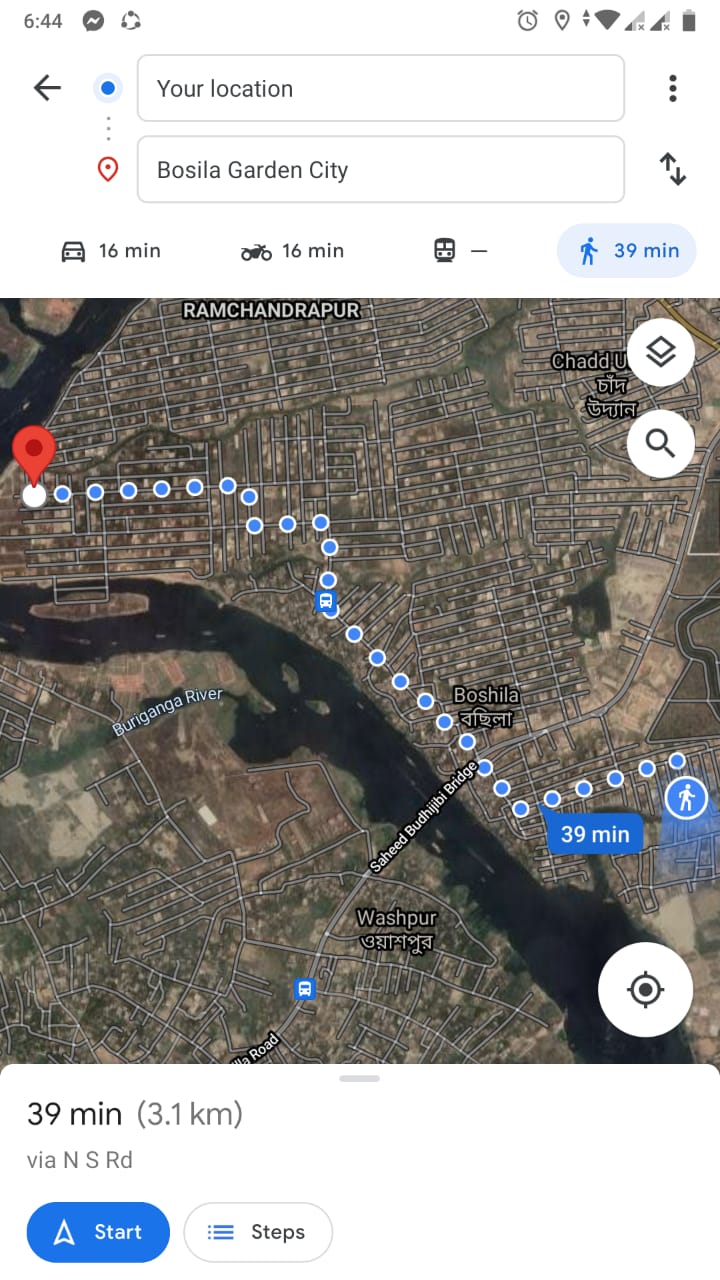Edit the 'Your location' starting point

pos(381,88)
